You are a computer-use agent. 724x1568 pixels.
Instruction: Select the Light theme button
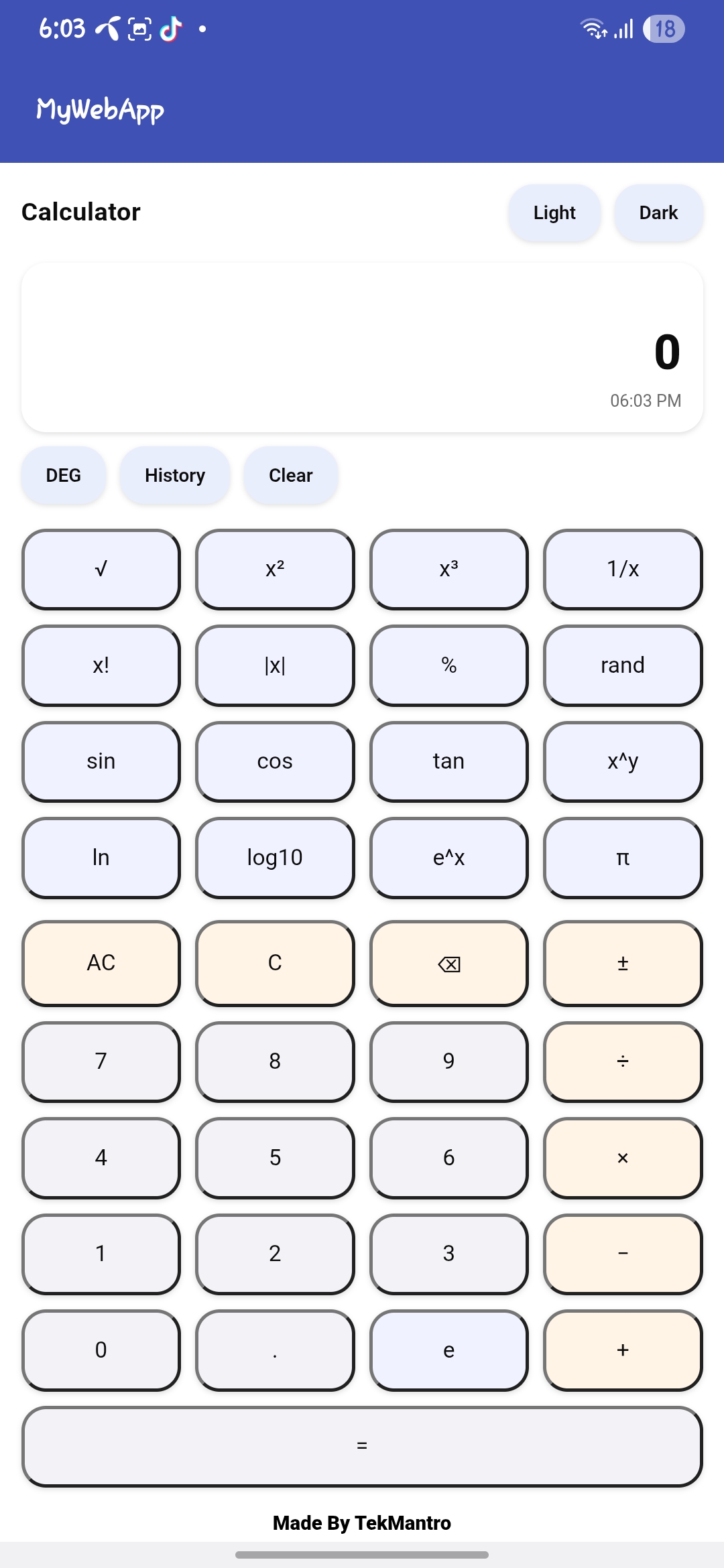[554, 213]
